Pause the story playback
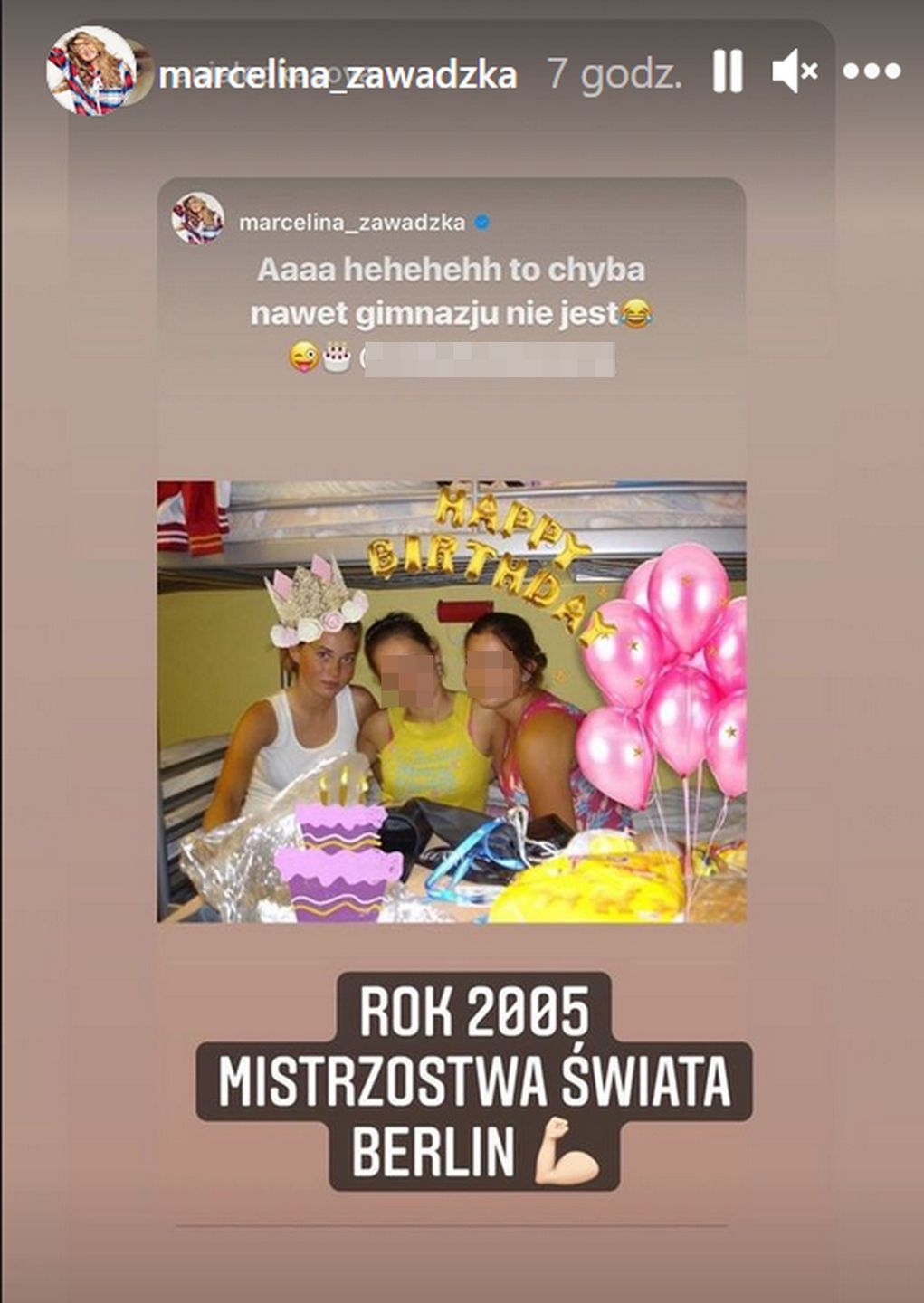 [728, 71]
